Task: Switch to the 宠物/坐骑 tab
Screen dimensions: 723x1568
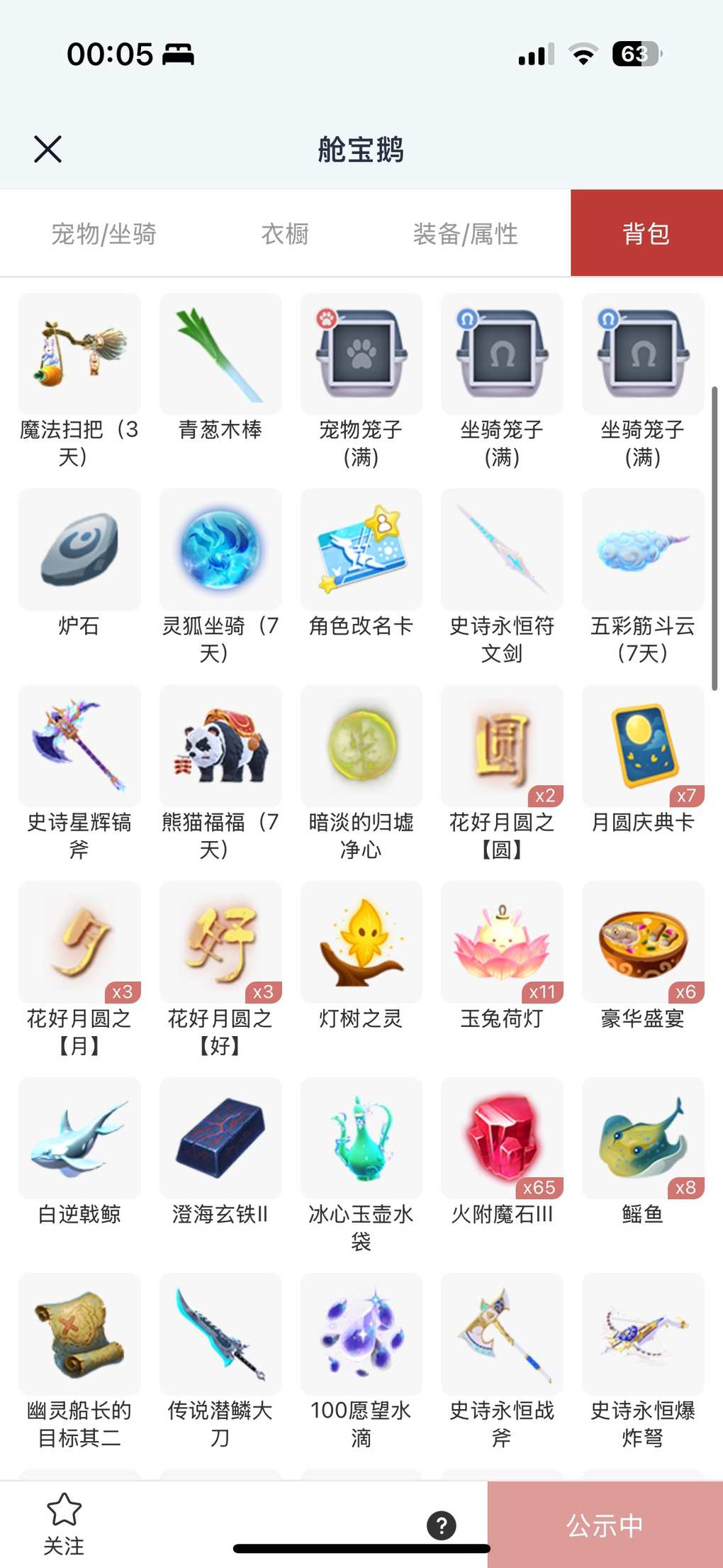Action: pos(103,233)
